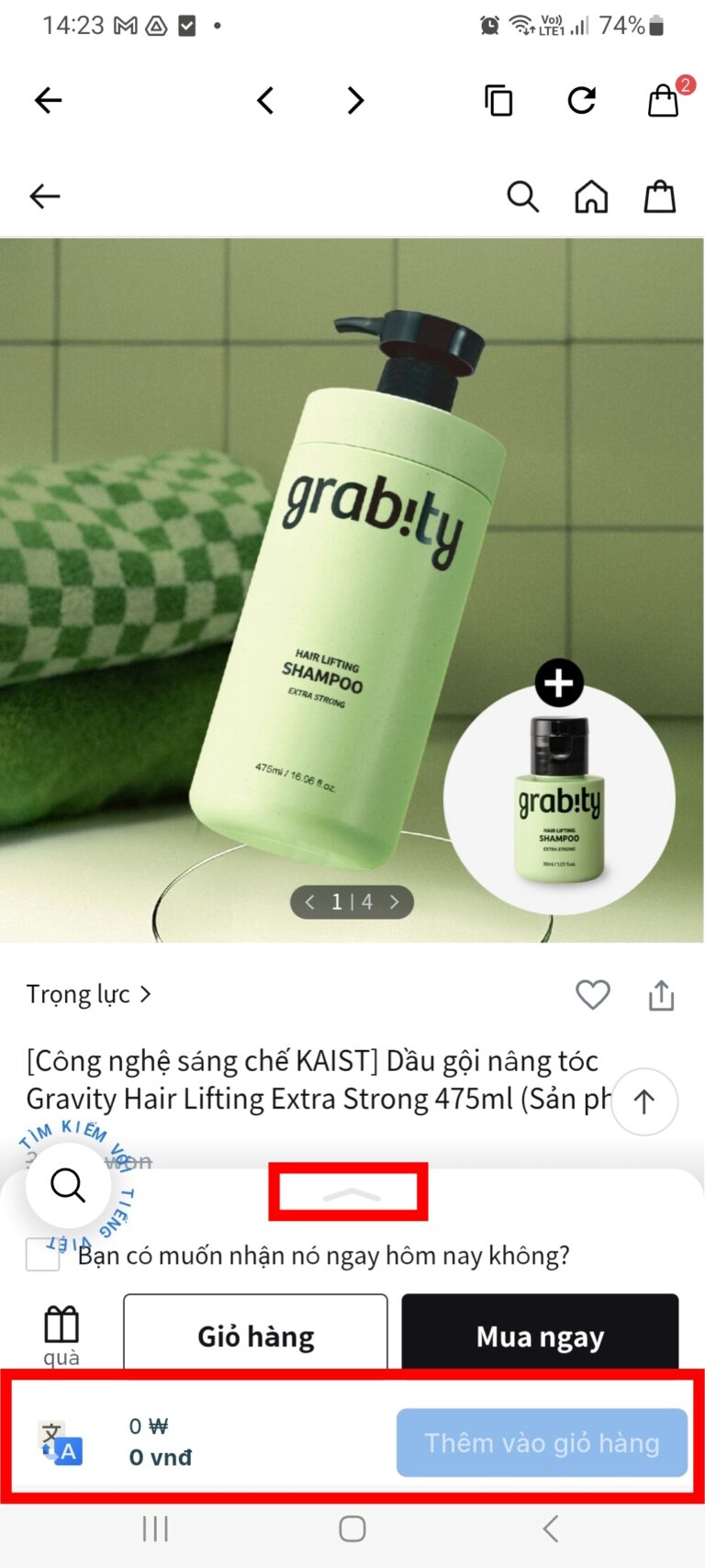705x1568 pixels.
Task: Navigate to the previous page chevron
Action: point(266,100)
